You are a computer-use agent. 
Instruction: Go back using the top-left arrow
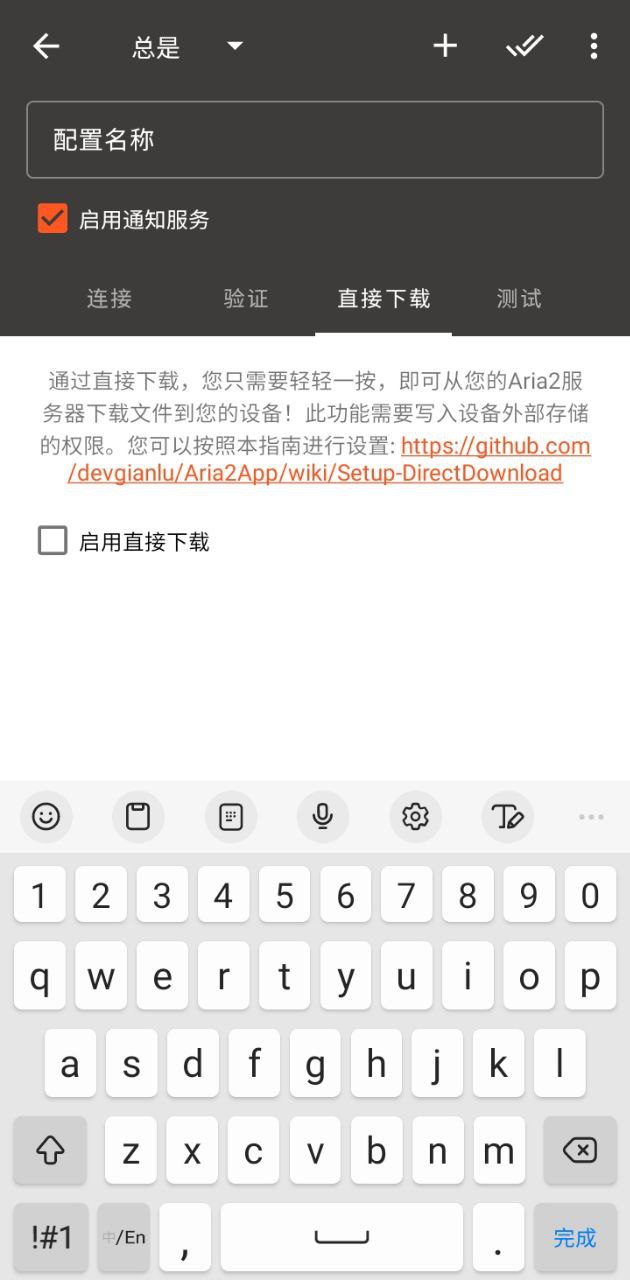pyautogui.click(x=46, y=46)
